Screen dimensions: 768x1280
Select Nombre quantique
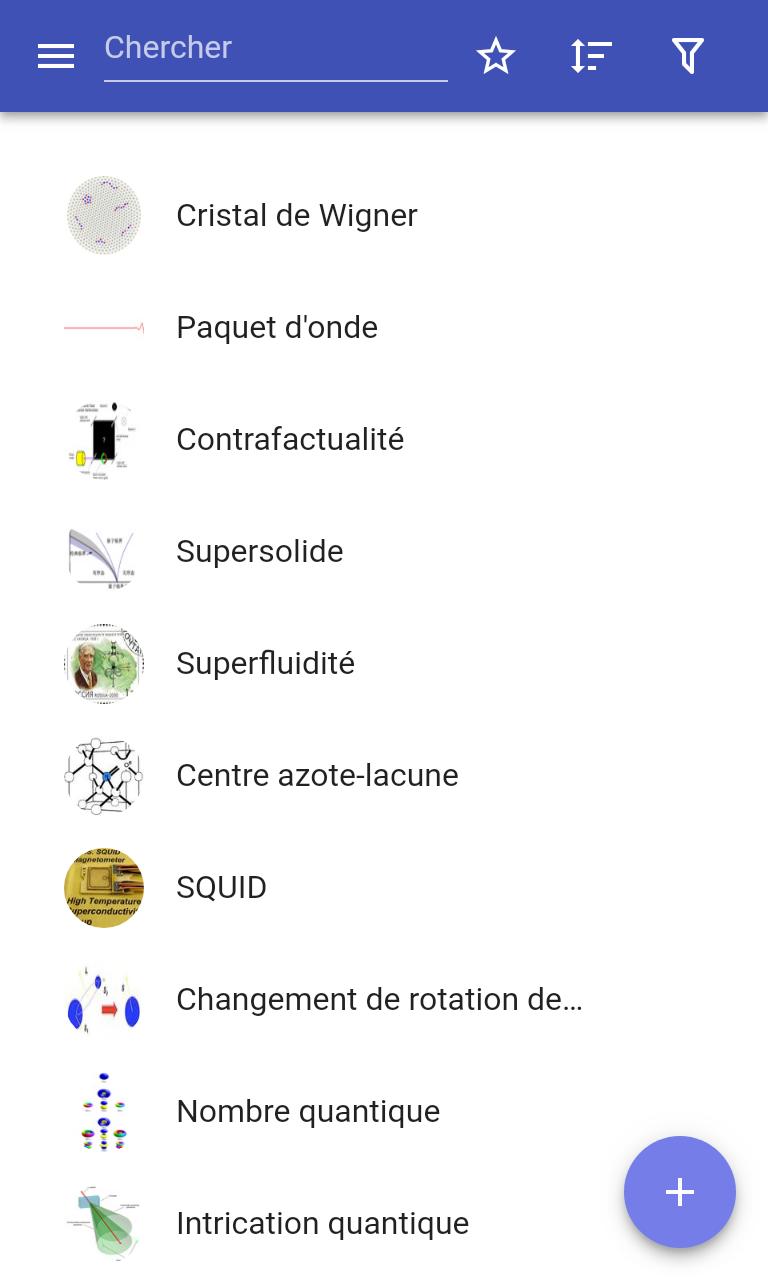[x=384, y=1112]
